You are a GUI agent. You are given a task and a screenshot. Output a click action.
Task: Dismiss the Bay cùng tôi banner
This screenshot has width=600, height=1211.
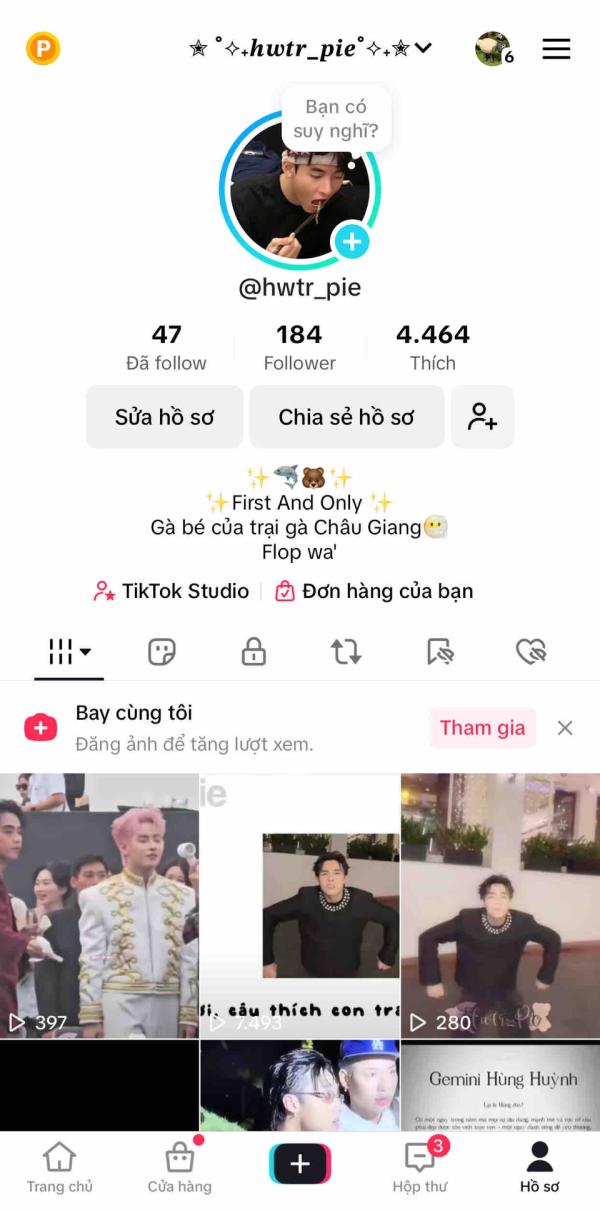coord(565,728)
